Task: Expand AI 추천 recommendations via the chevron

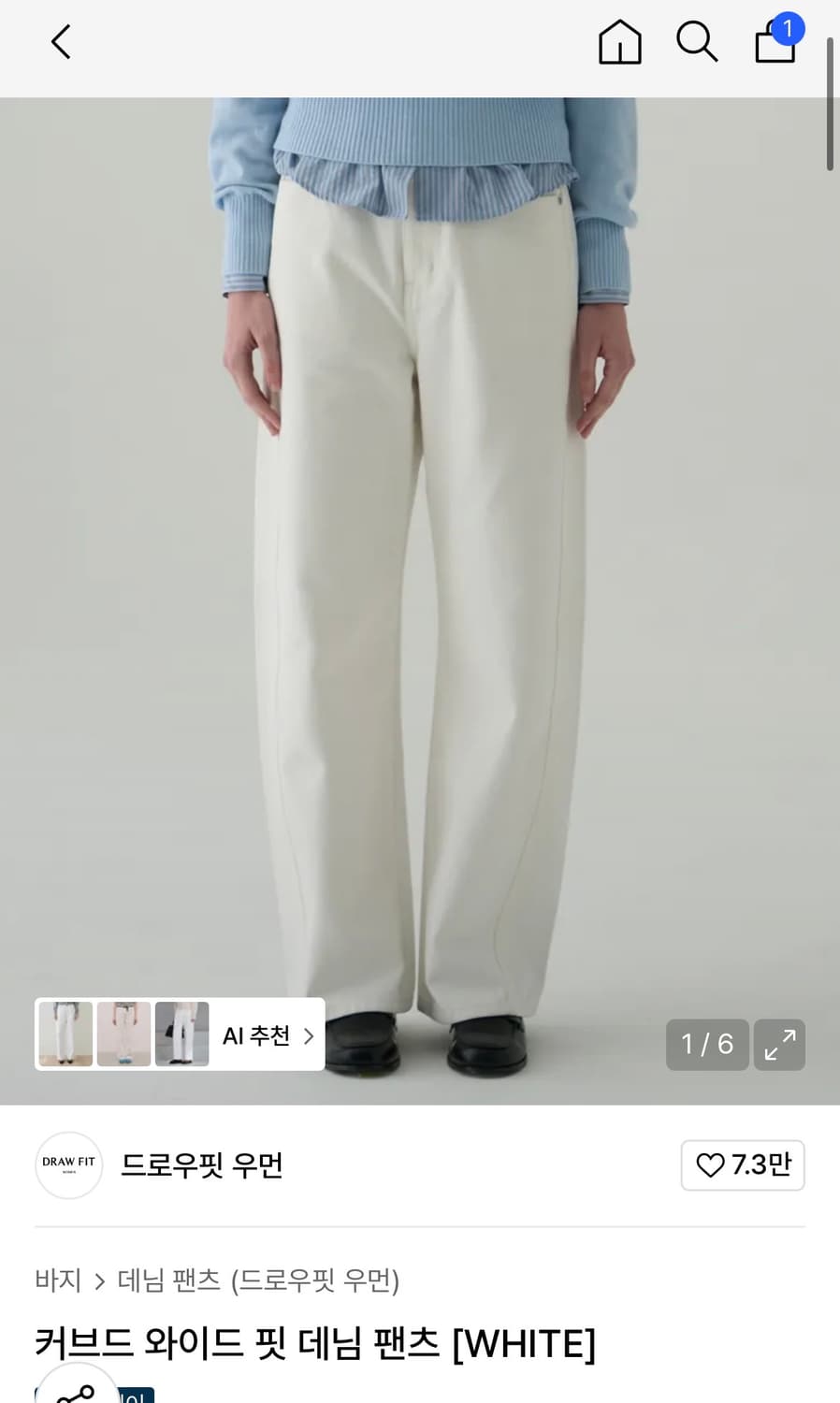Action: (307, 1035)
